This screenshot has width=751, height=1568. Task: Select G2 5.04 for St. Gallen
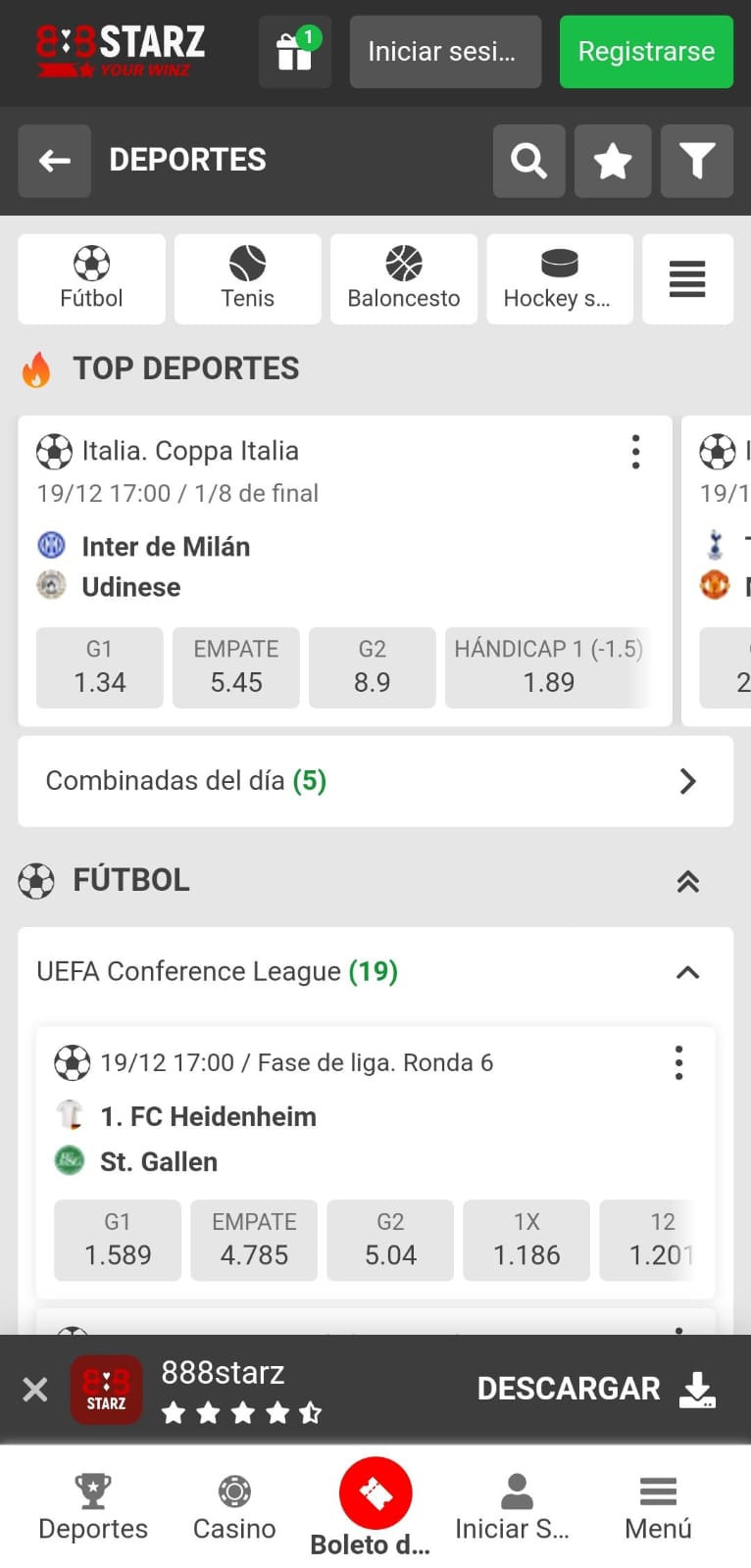point(390,1240)
